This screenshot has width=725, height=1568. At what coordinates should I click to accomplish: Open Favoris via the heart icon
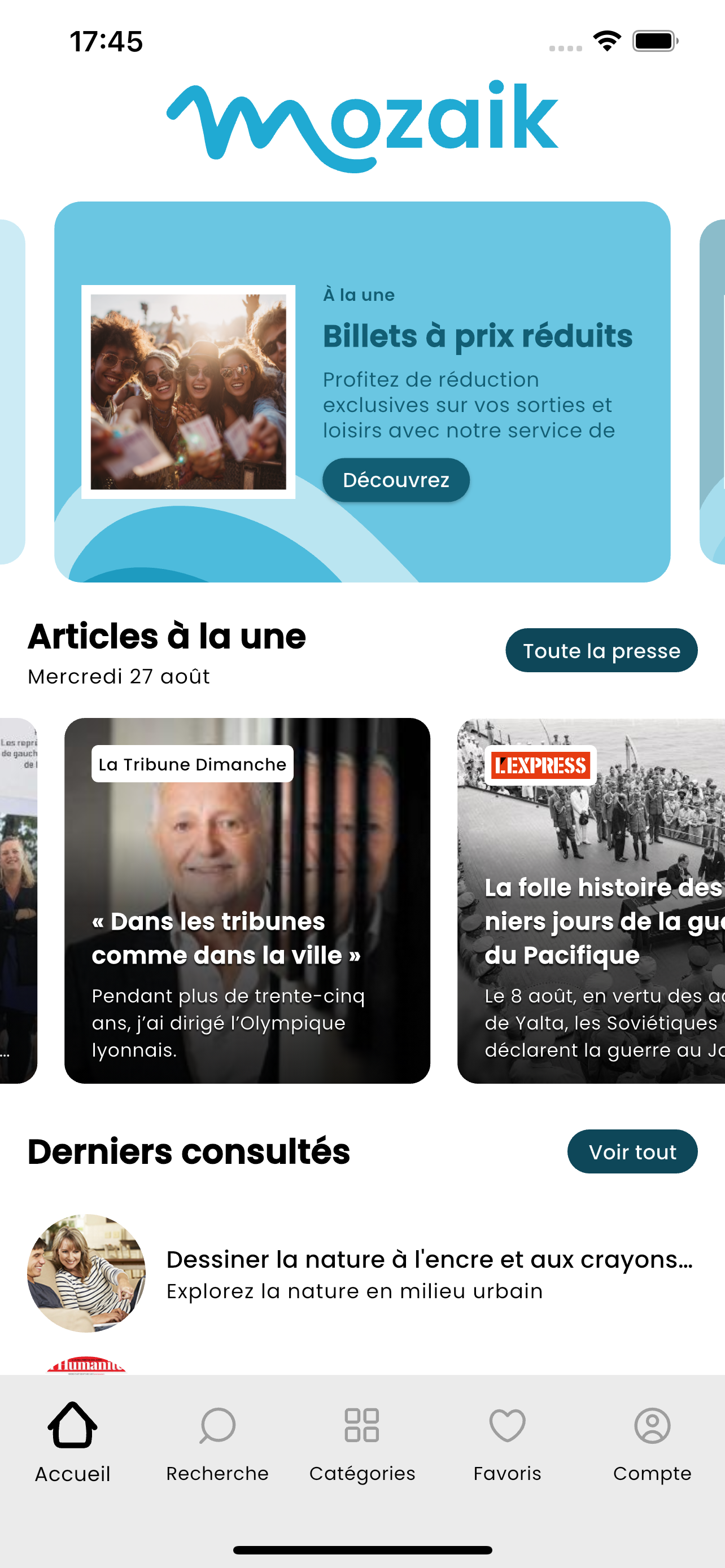click(507, 1426)
